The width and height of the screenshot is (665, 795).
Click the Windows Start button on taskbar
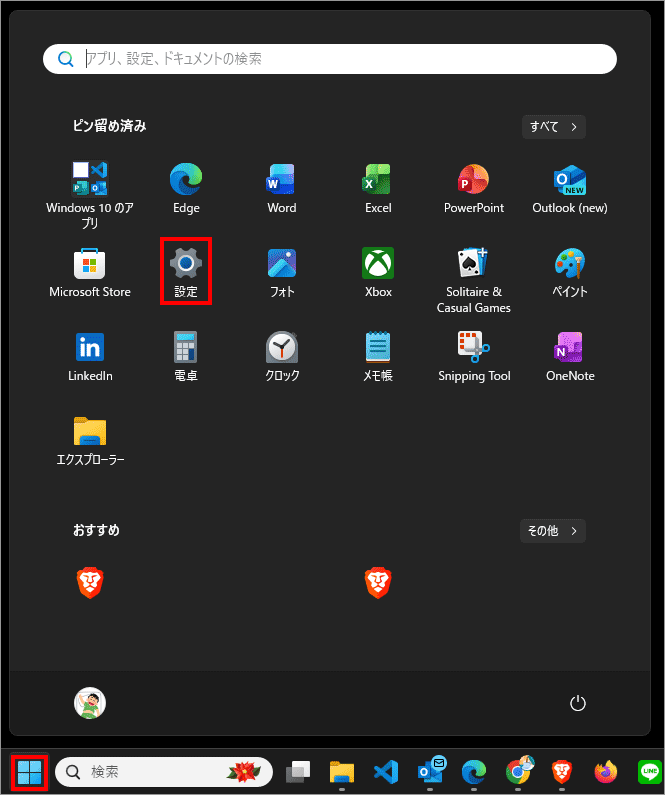point(30,771)
